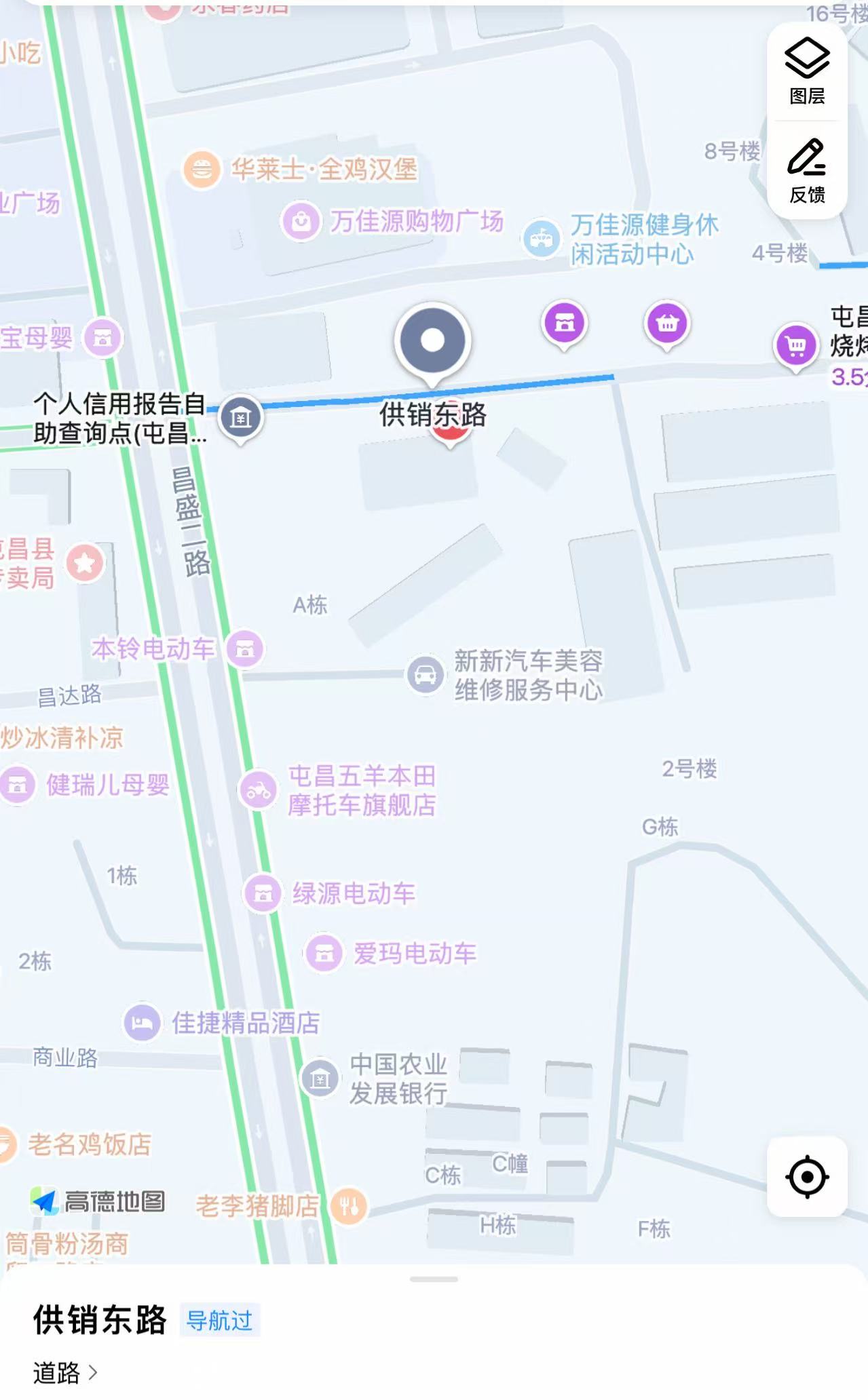Image resolution: width=868 pixels, height=1400 pixels.
Task: Open 爱玛电动车 shop marker
Action: (324, 953)
